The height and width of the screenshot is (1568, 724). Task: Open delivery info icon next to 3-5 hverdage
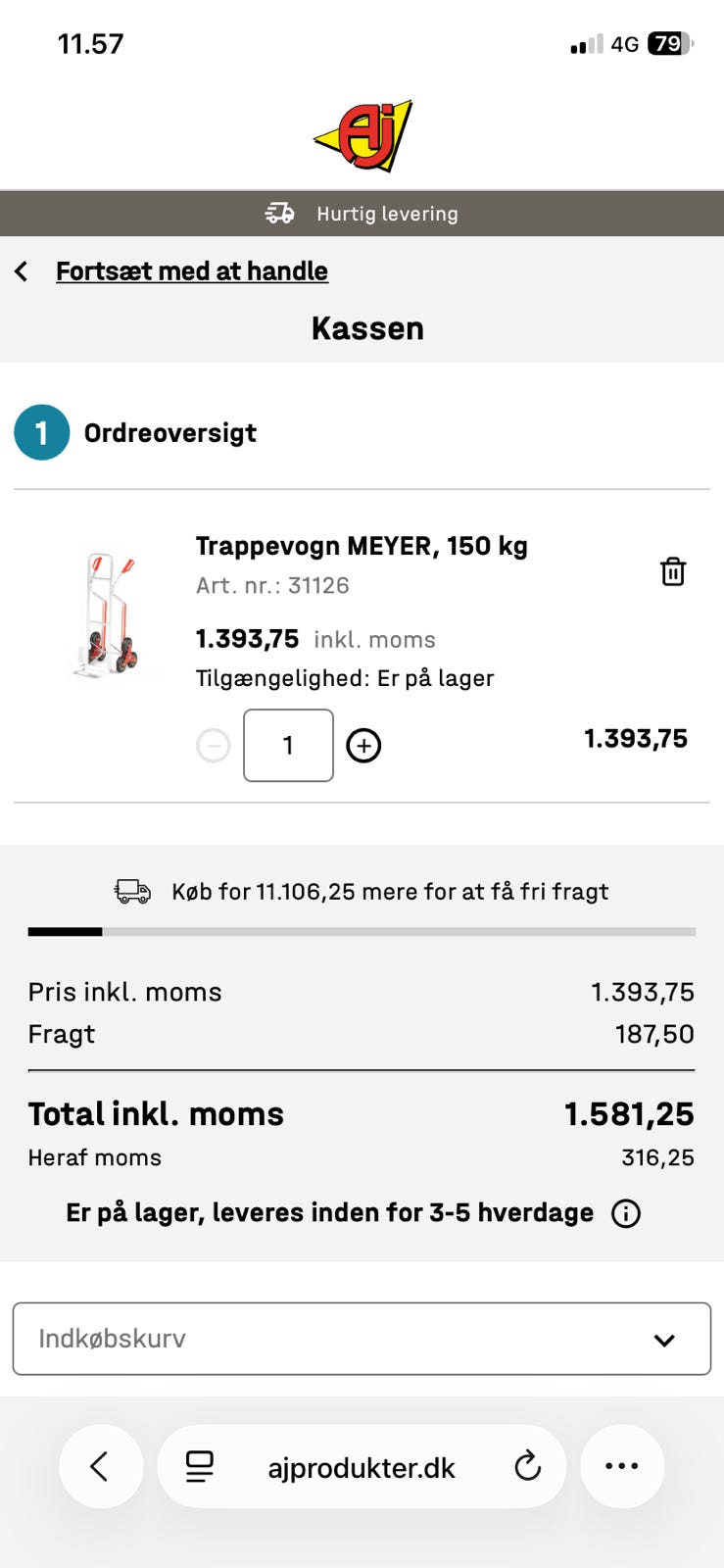point(626,1213)
